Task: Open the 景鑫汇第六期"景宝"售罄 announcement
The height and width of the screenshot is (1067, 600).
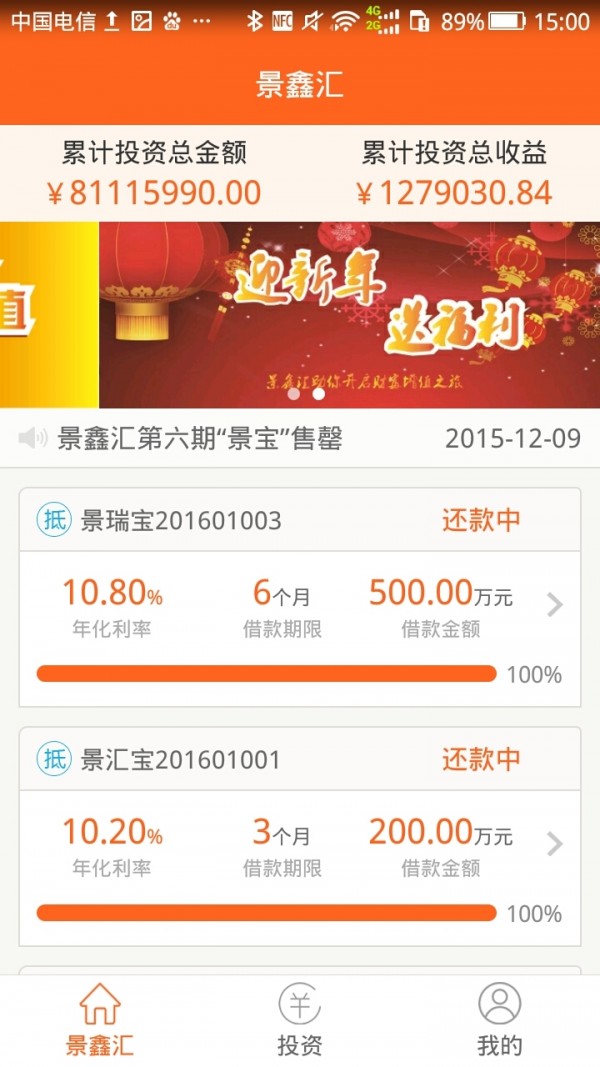Action: click(200, 438)
